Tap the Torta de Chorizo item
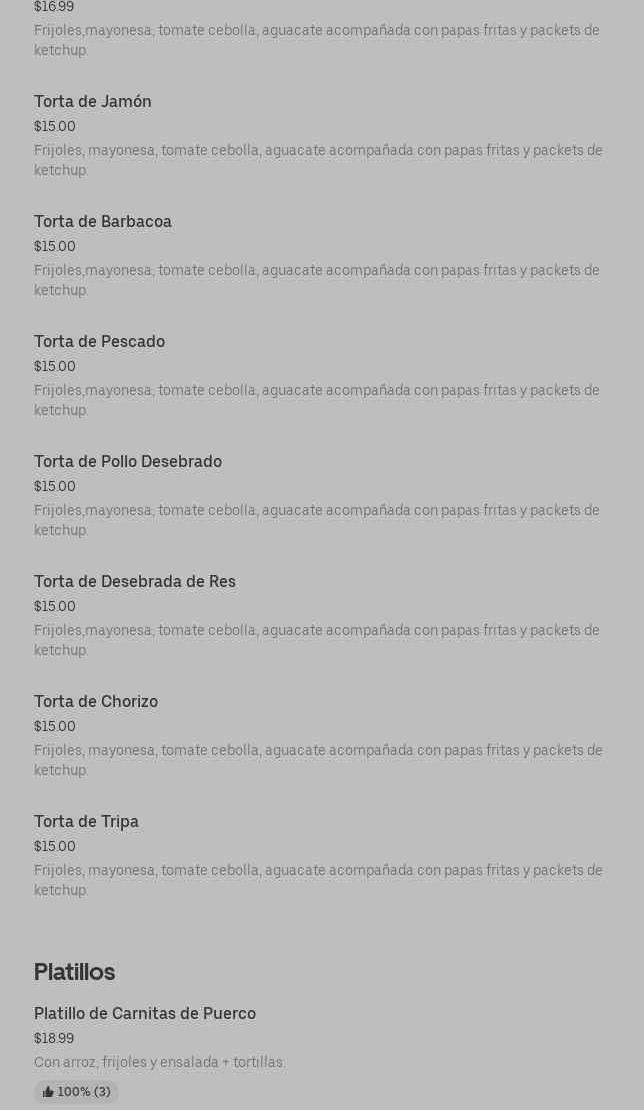 96,702
